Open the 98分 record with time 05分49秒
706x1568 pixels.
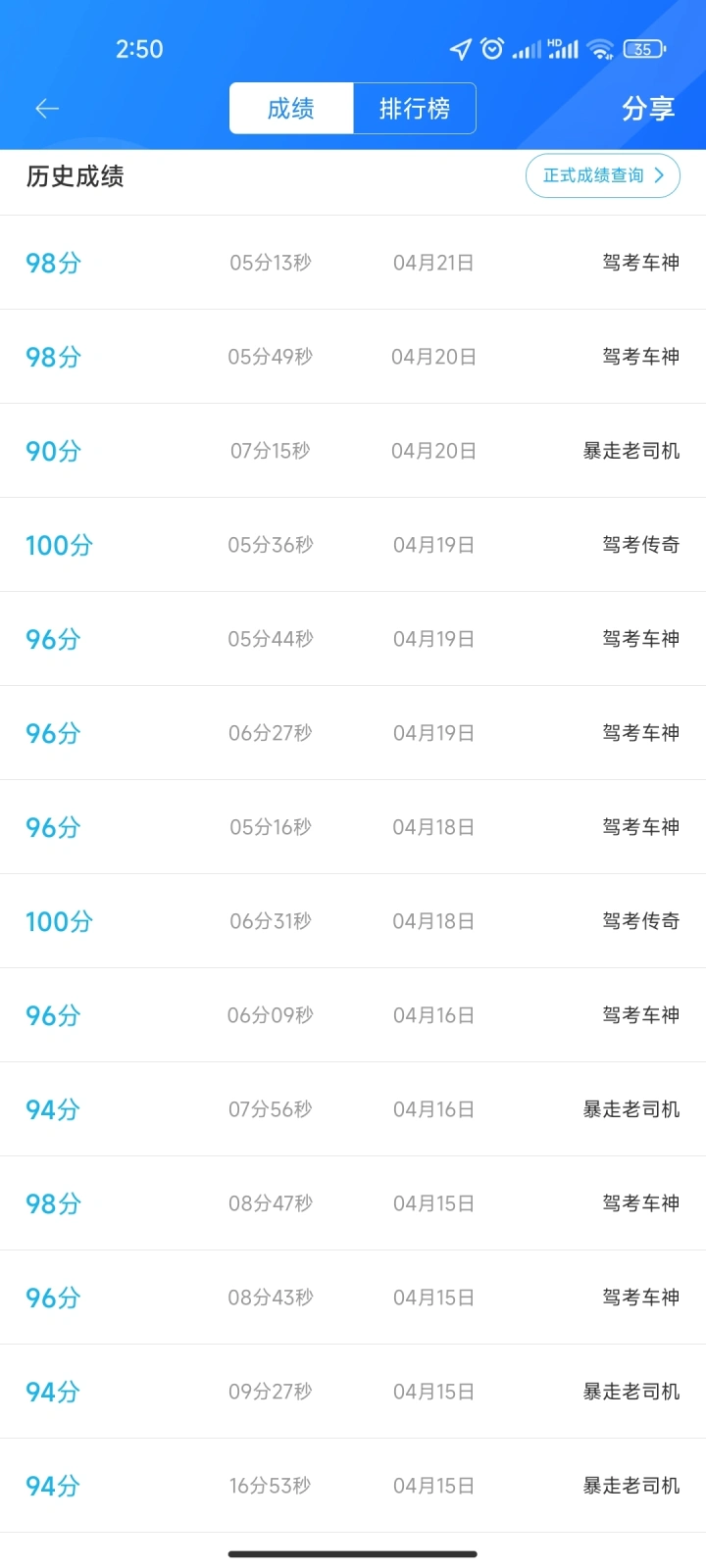353,357
